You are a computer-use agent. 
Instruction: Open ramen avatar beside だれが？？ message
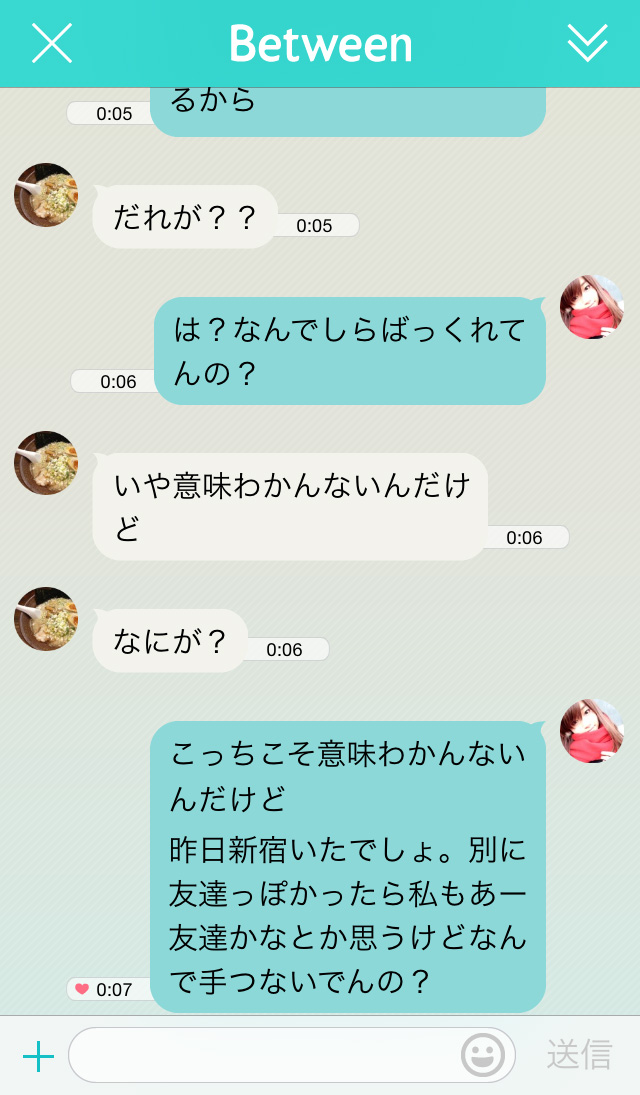point(46,195)
